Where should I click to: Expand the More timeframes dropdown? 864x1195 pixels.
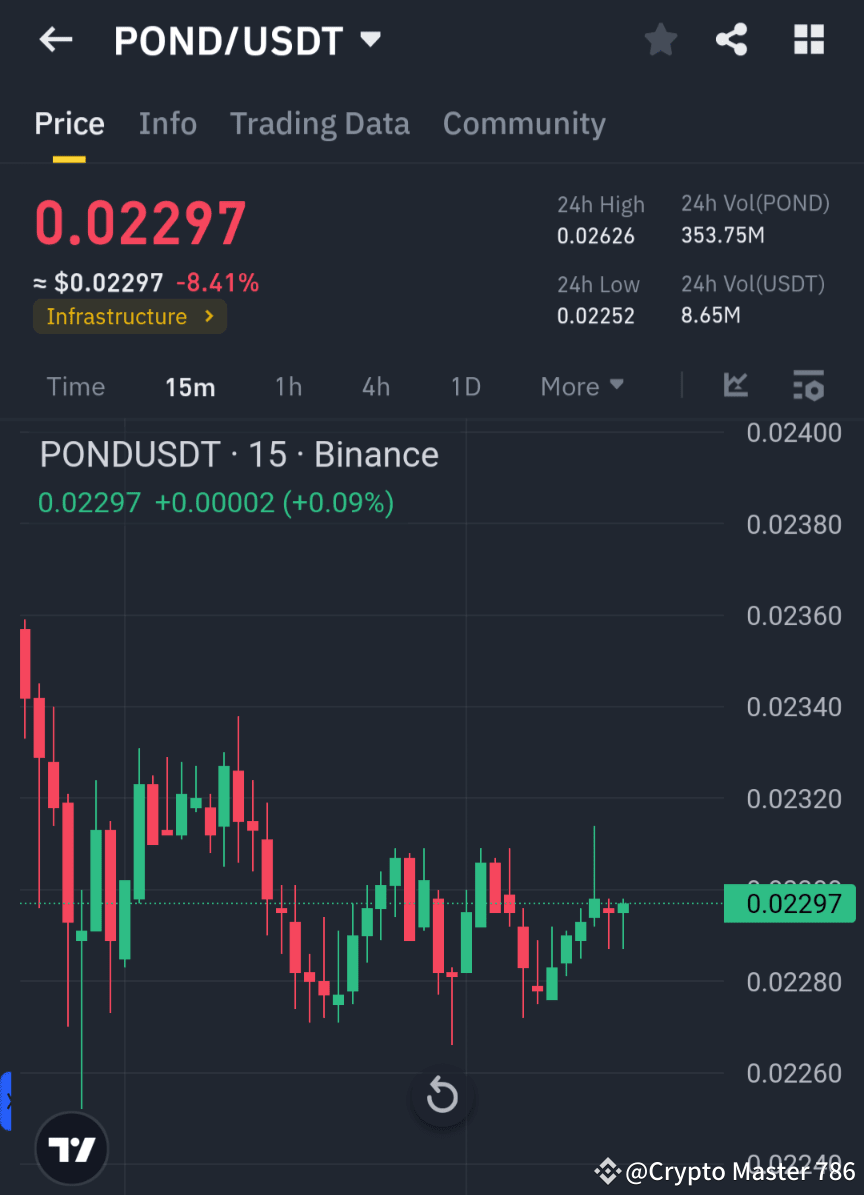581,386
